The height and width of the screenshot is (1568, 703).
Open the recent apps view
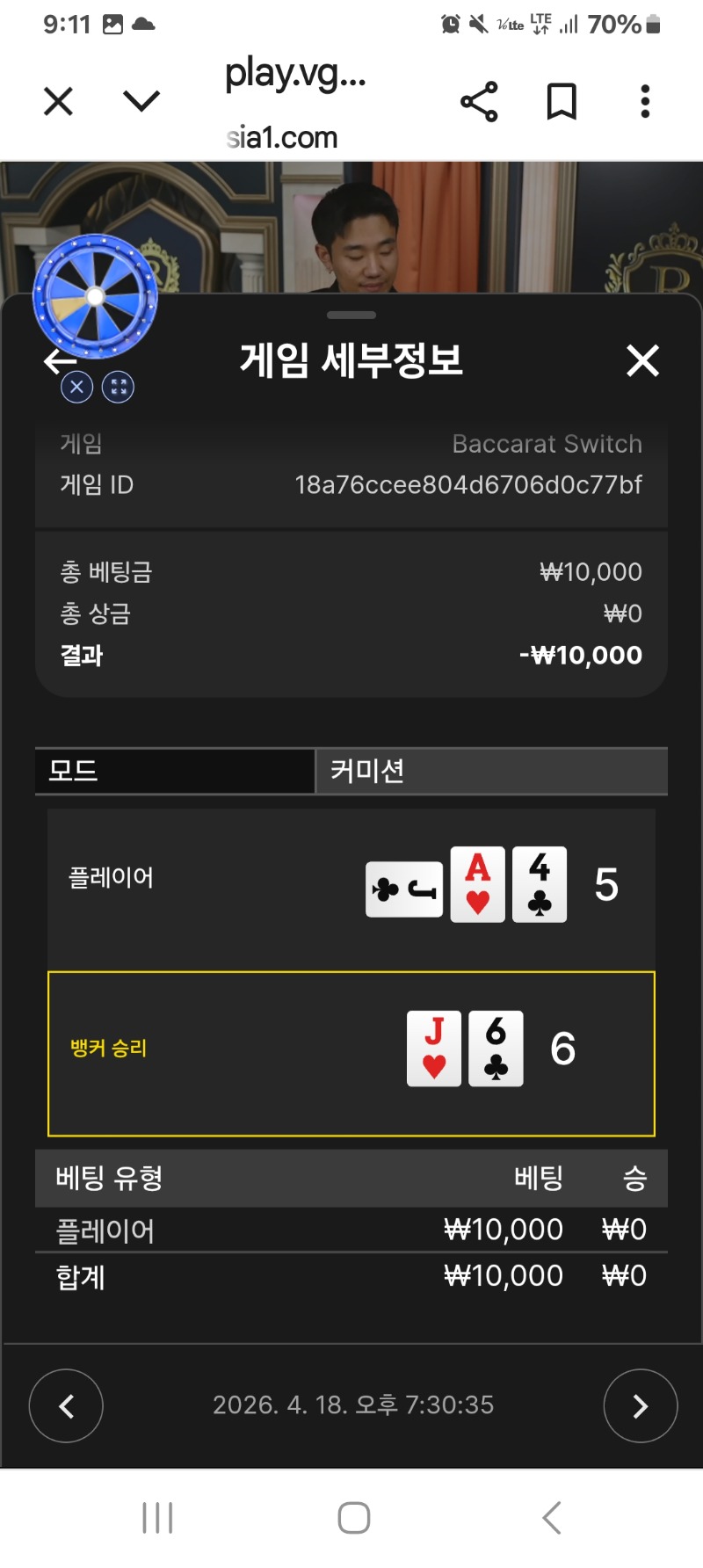(158, 1518)
